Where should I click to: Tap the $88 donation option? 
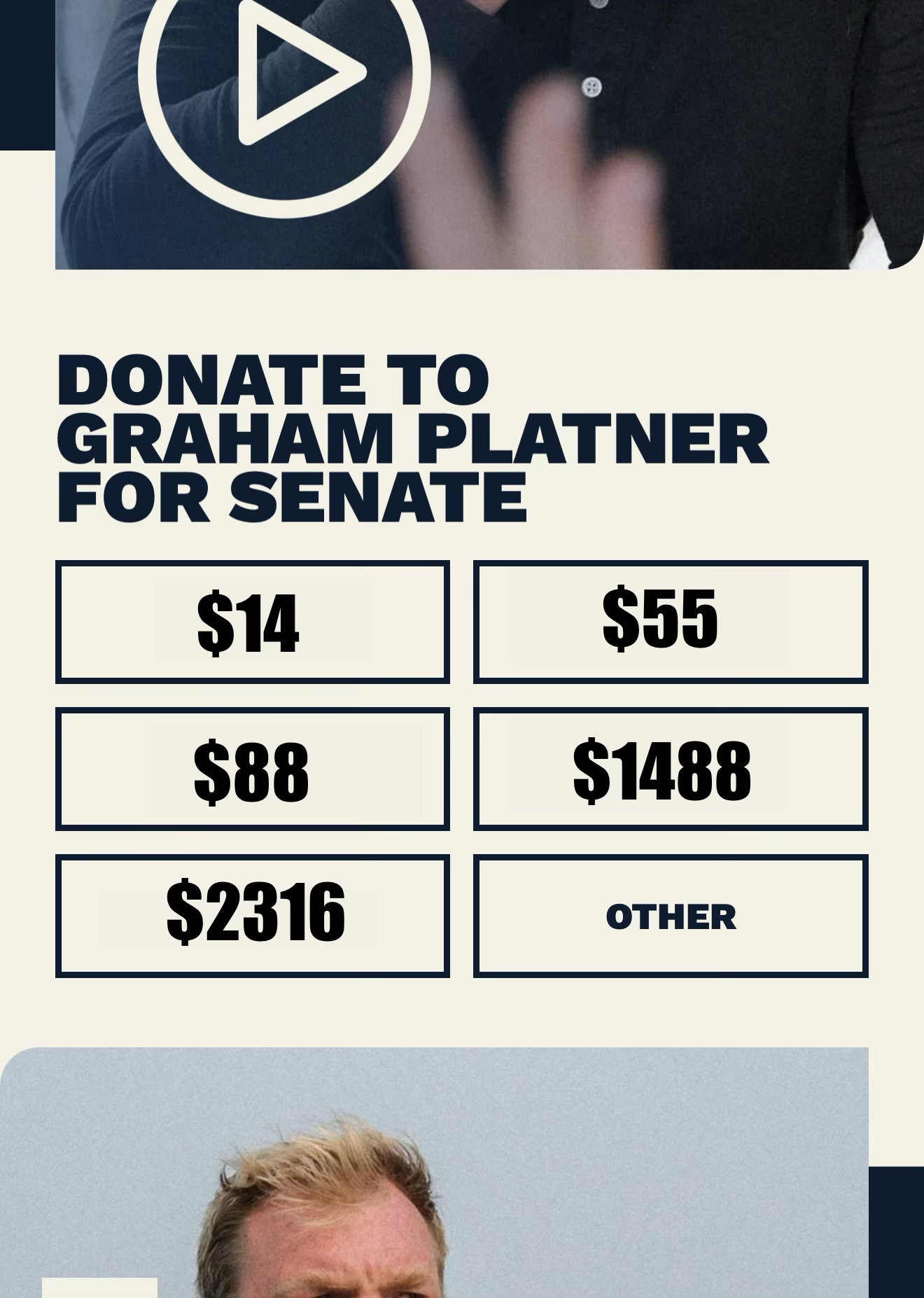pyautogui.click(x=252, y=769)
